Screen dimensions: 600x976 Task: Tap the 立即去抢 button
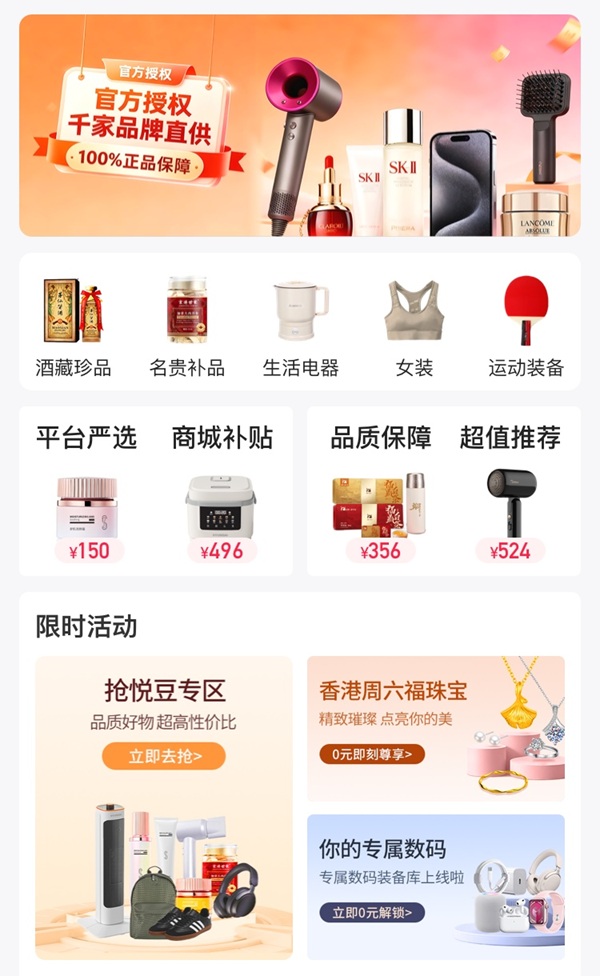tap(163, 756)
